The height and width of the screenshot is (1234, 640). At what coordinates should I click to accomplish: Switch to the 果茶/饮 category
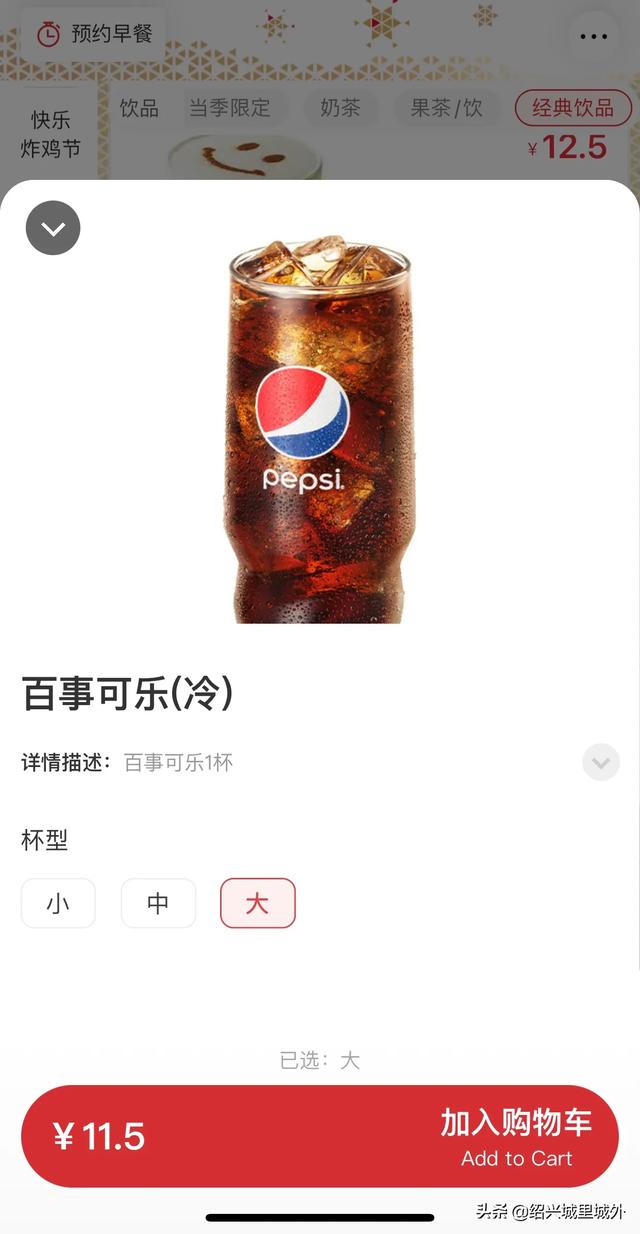[x=446, y=108]
